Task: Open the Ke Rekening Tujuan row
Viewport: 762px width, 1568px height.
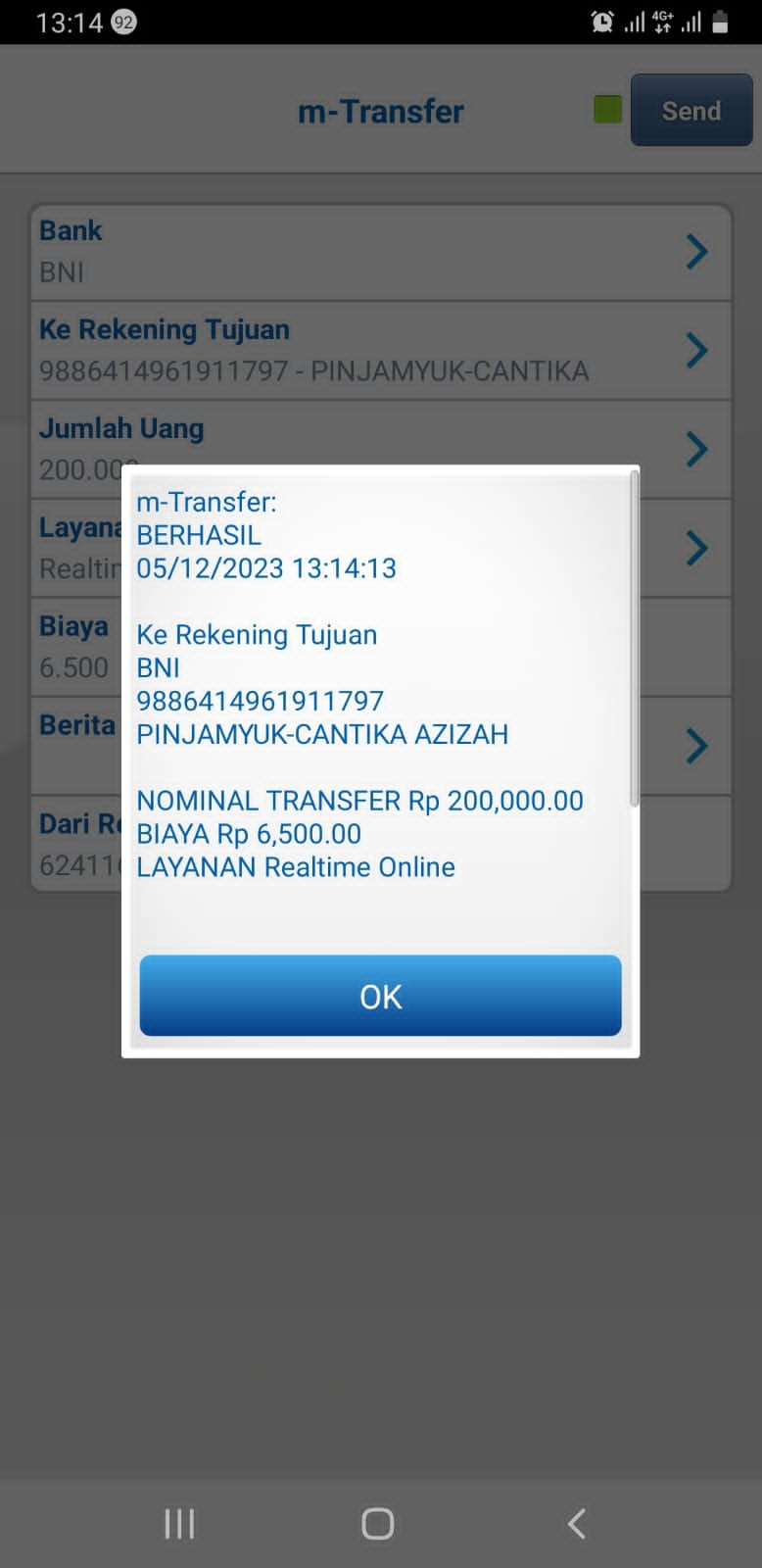Action: pyautogui.click(x=380, y=350)
